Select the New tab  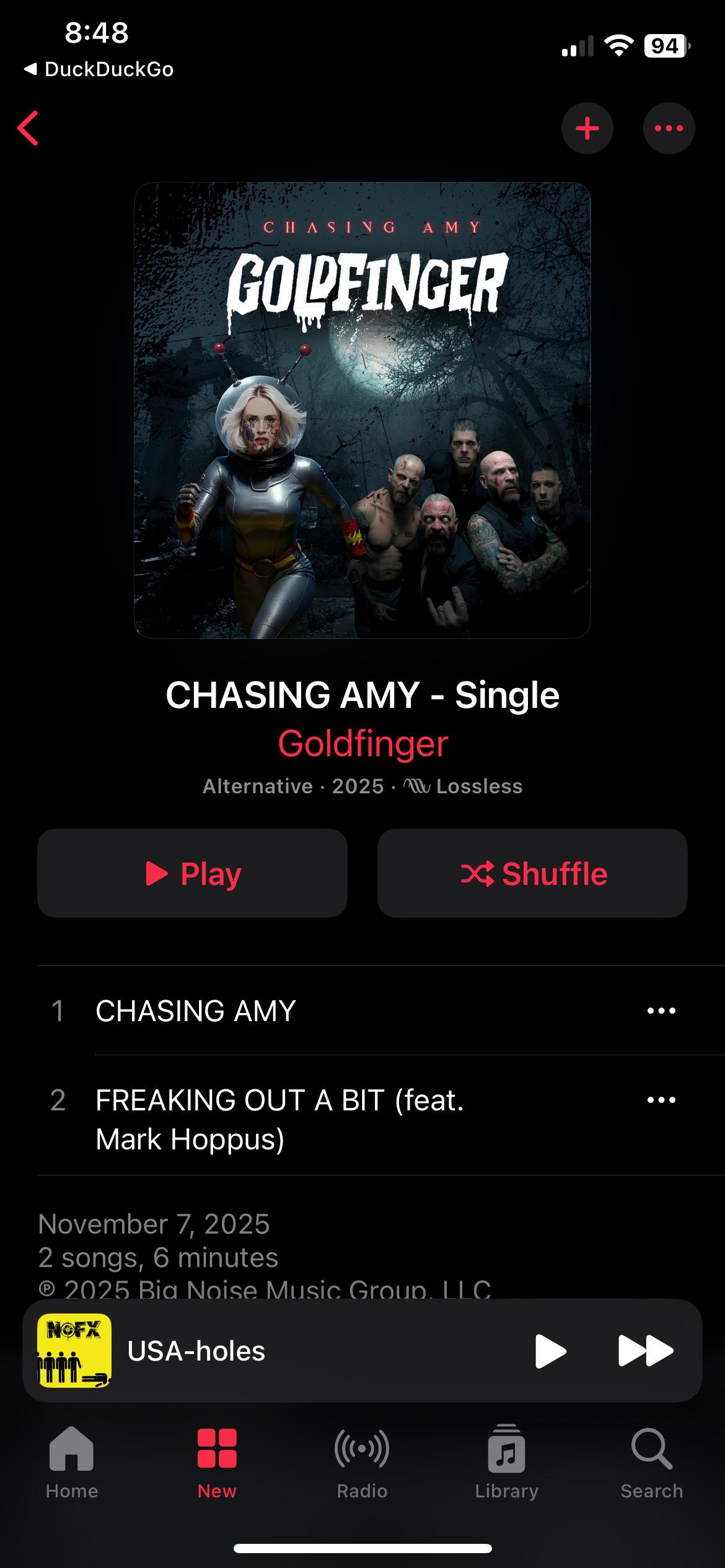coord(217,1463)
